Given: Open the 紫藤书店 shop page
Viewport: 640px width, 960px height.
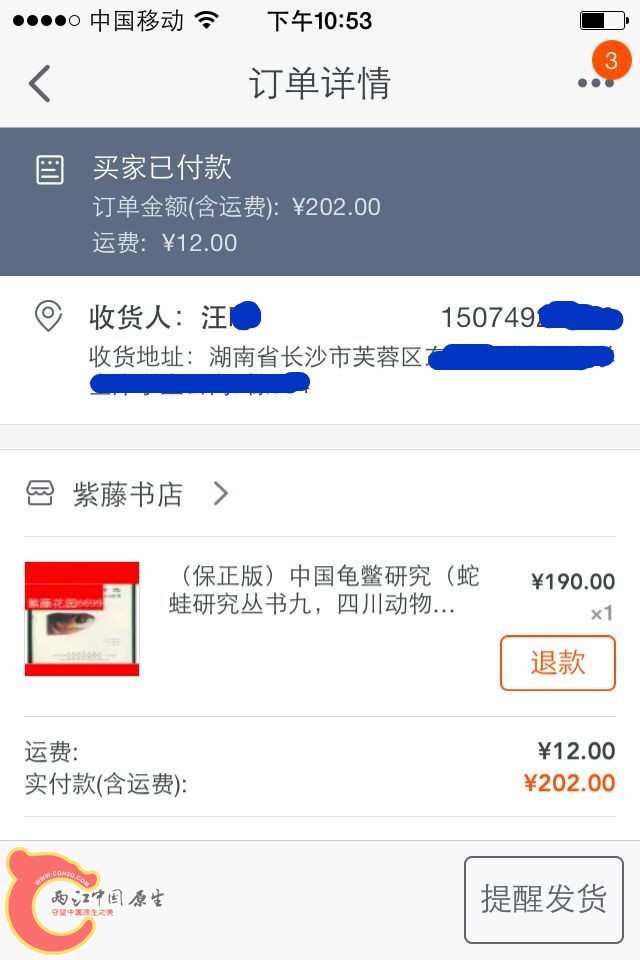Looking at the screenshot, I should 128,494.
